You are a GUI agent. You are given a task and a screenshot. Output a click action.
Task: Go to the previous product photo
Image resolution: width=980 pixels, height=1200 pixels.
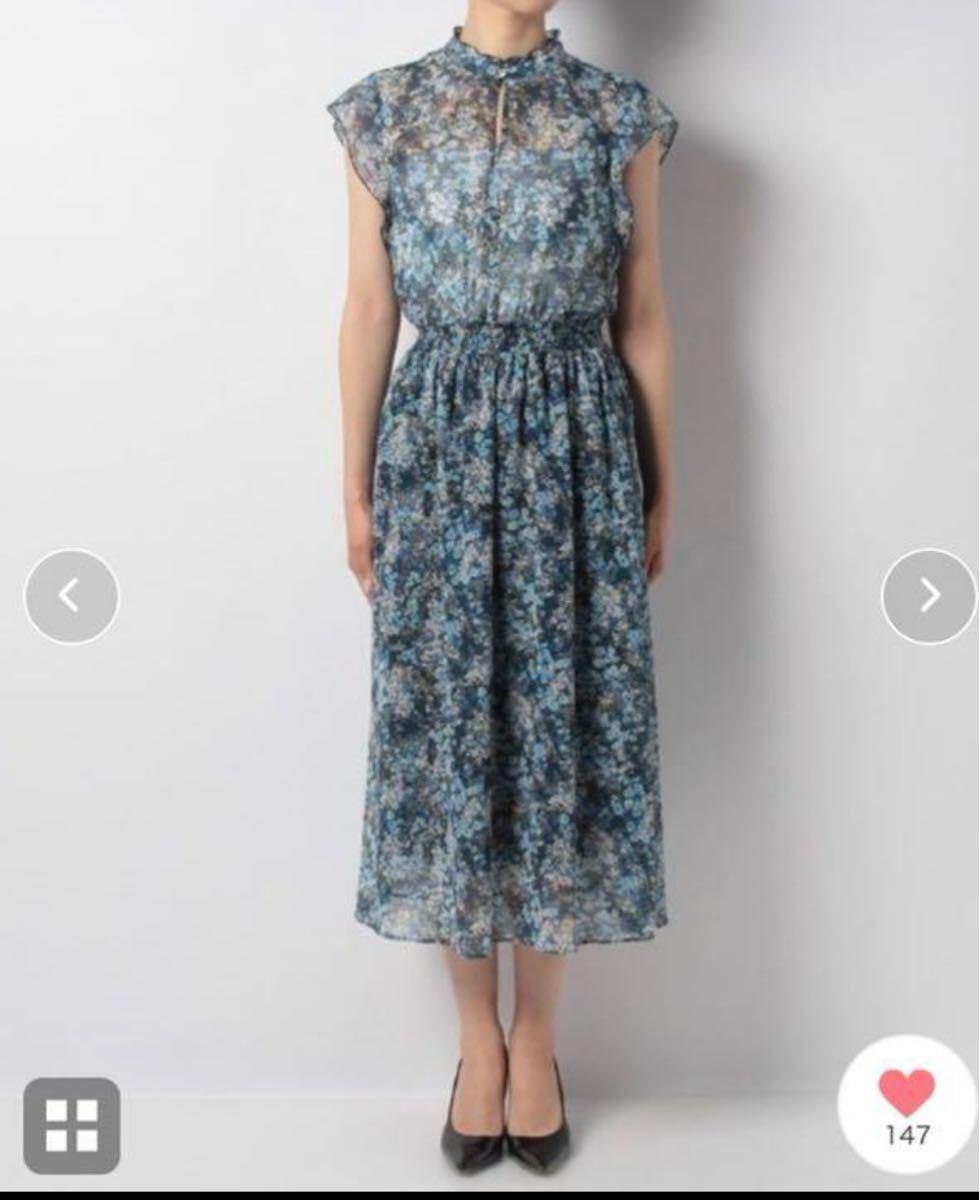coord(71,596)
